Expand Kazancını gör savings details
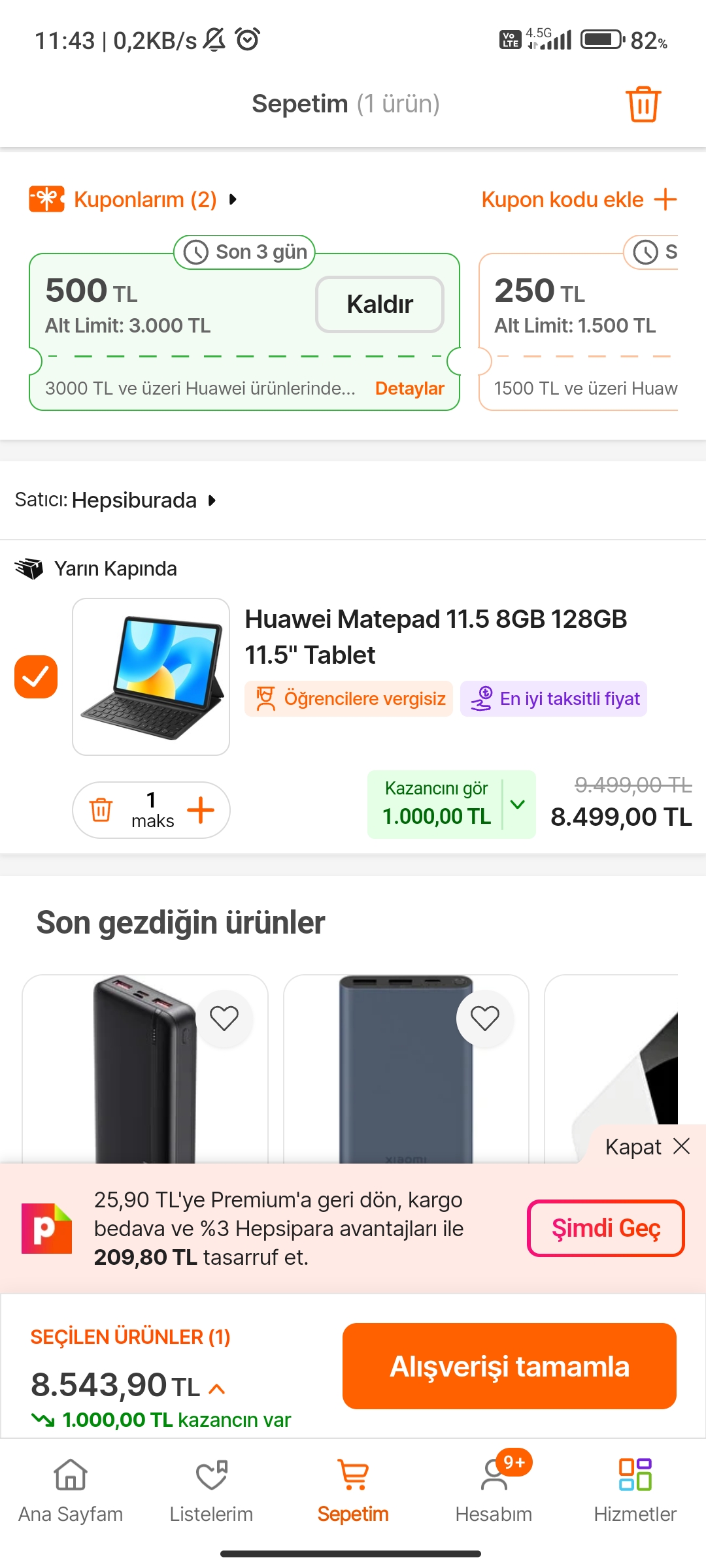The height and width of the screenshot is (1568, 706). click(517, 804)
